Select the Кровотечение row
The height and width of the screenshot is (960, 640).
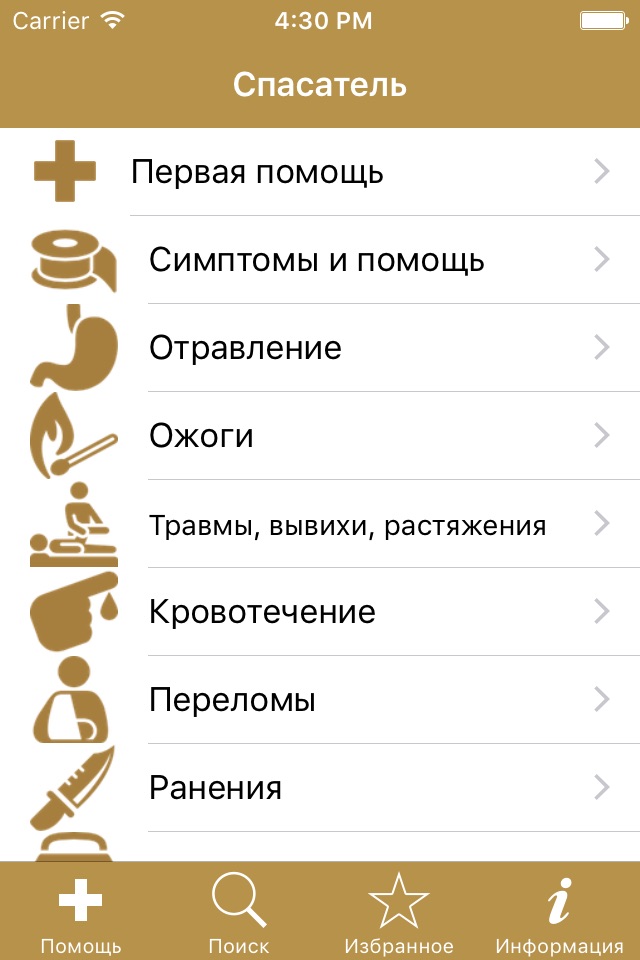tap(320, 612)
